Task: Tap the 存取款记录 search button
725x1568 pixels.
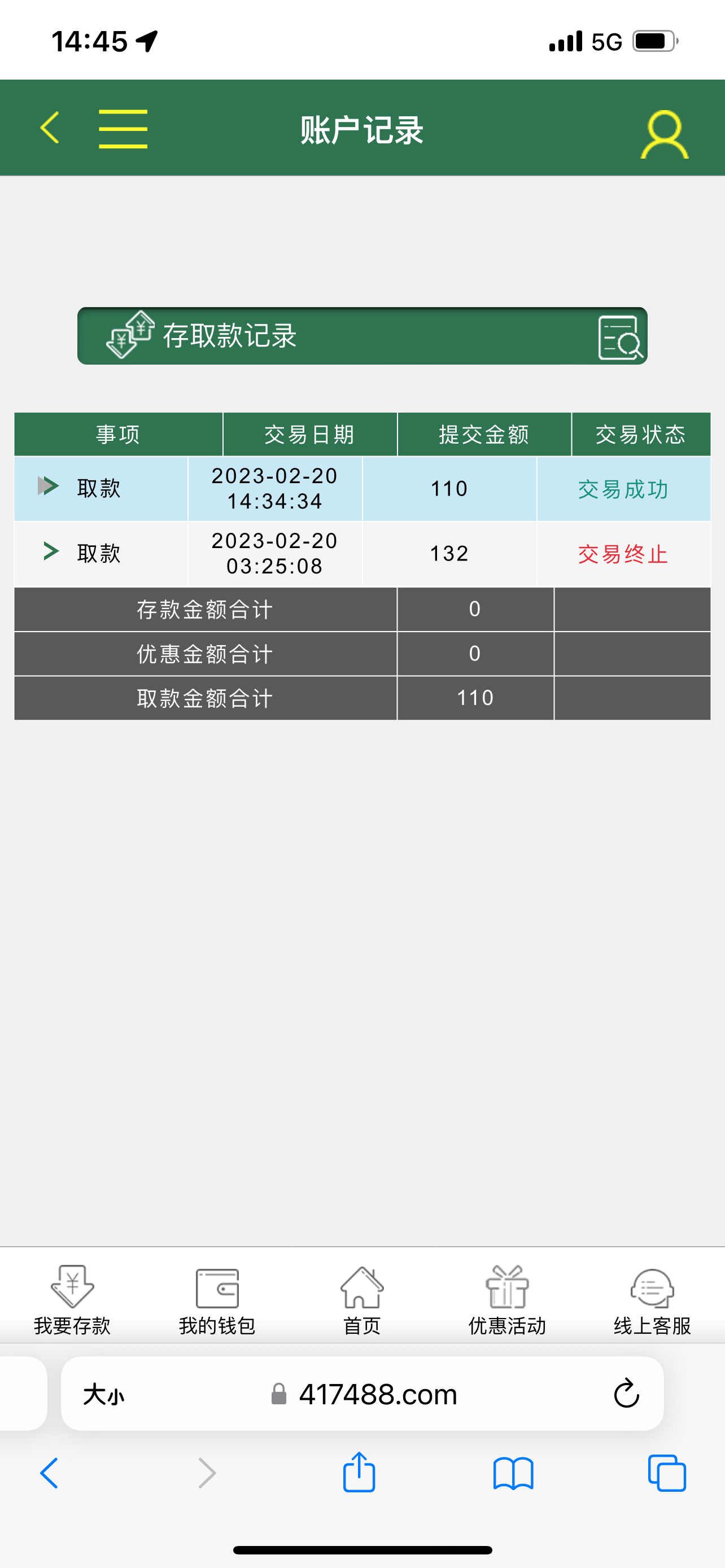Action: pos(619,336)
